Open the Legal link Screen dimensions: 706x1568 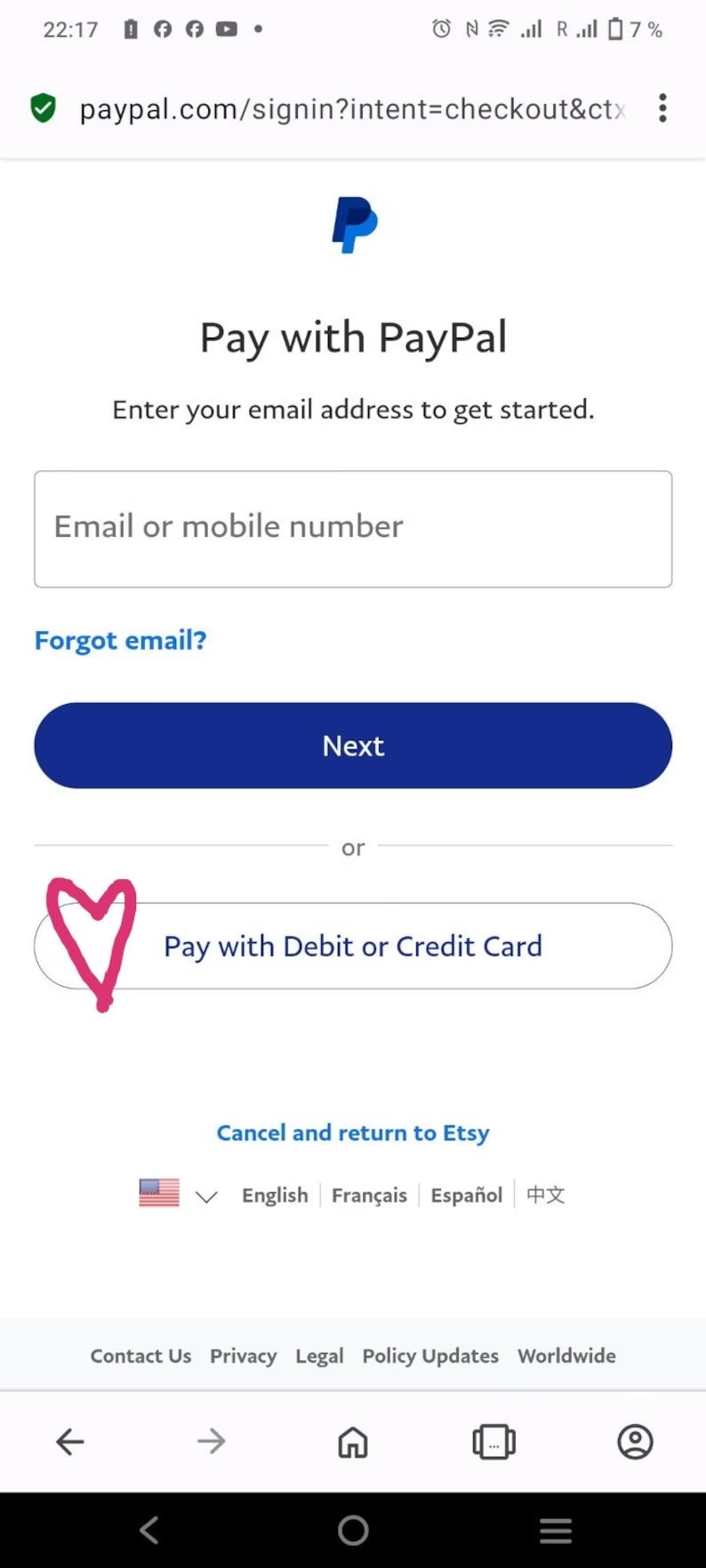point(319,1356)
